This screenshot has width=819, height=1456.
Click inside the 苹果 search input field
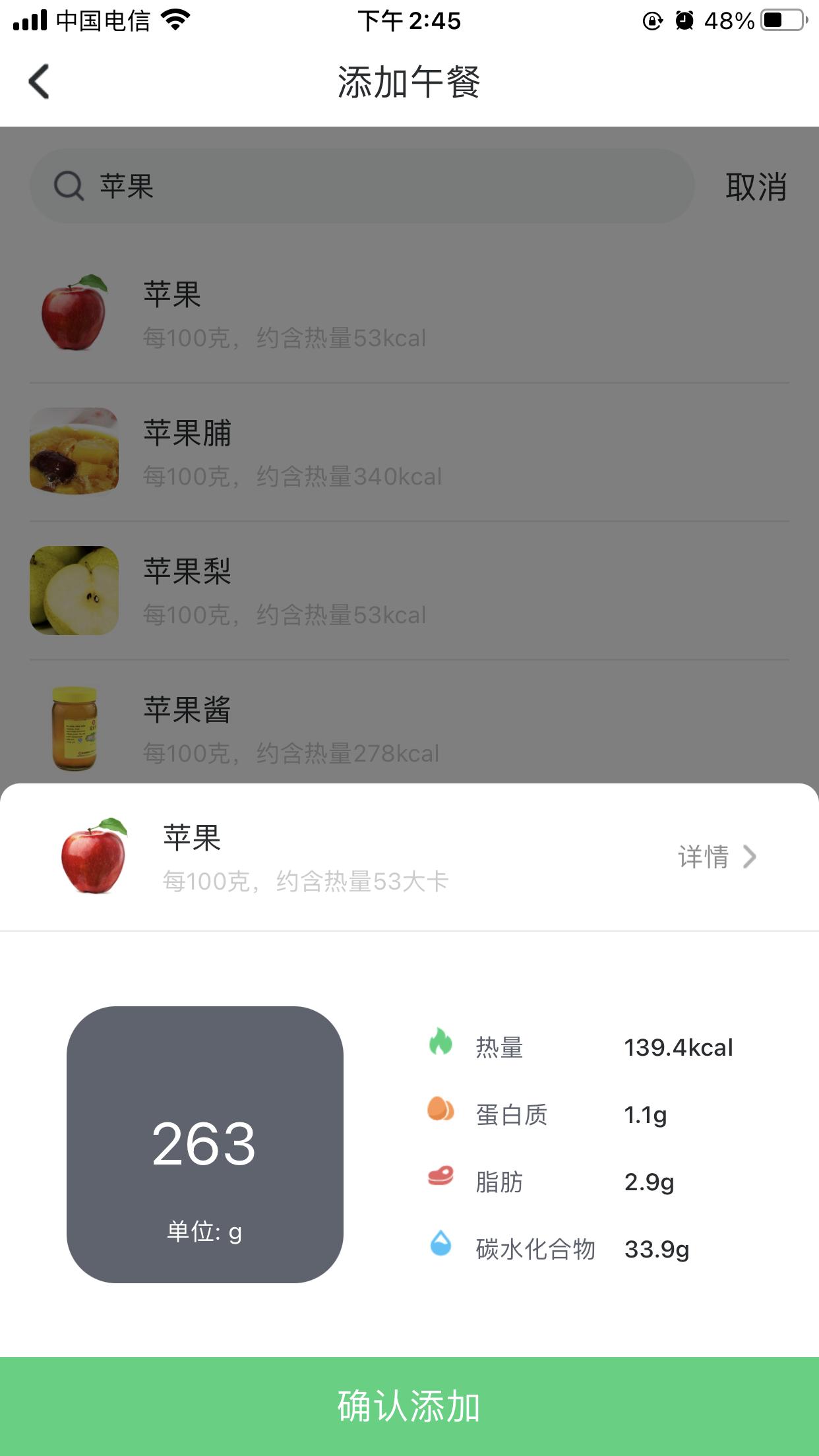click(264, 185)
